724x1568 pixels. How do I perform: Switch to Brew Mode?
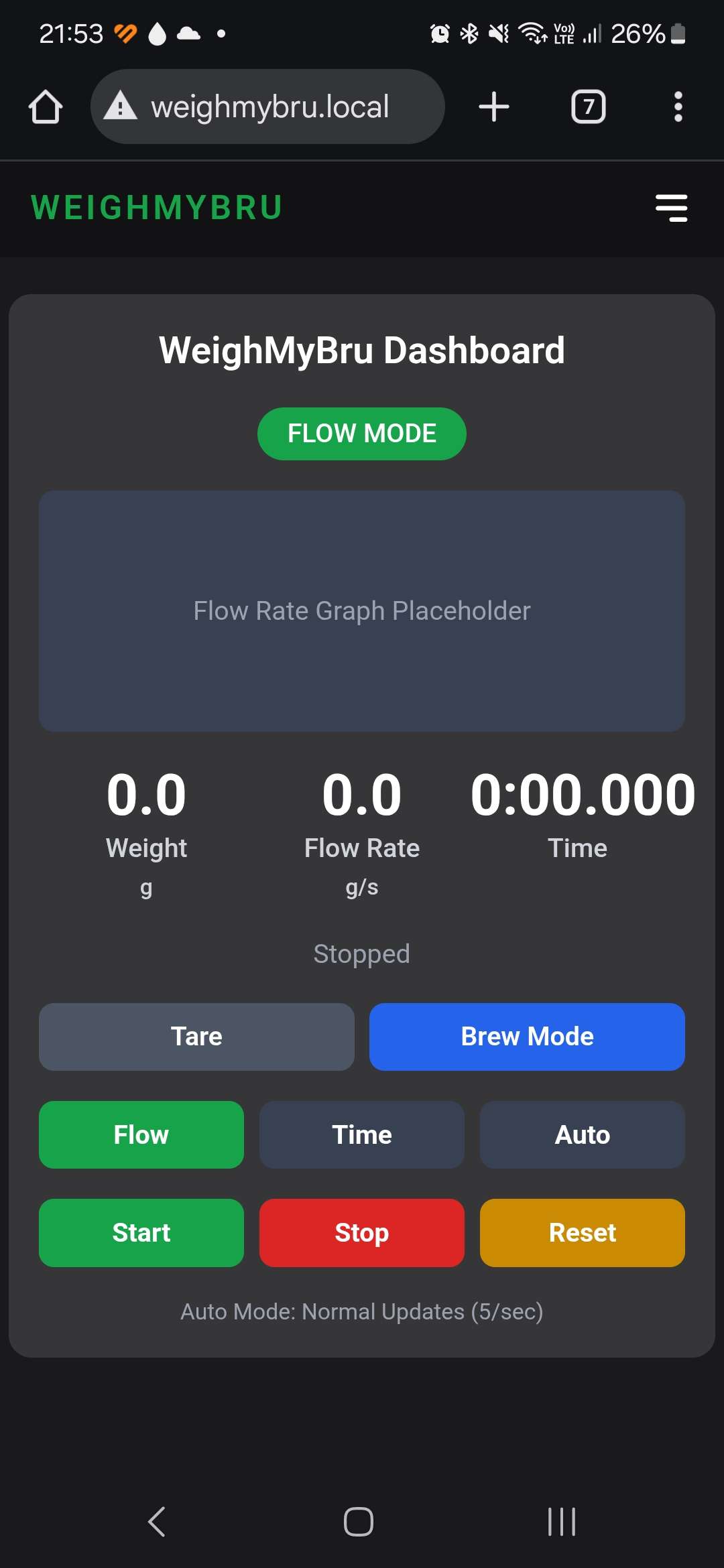(x=526, y=1036)
